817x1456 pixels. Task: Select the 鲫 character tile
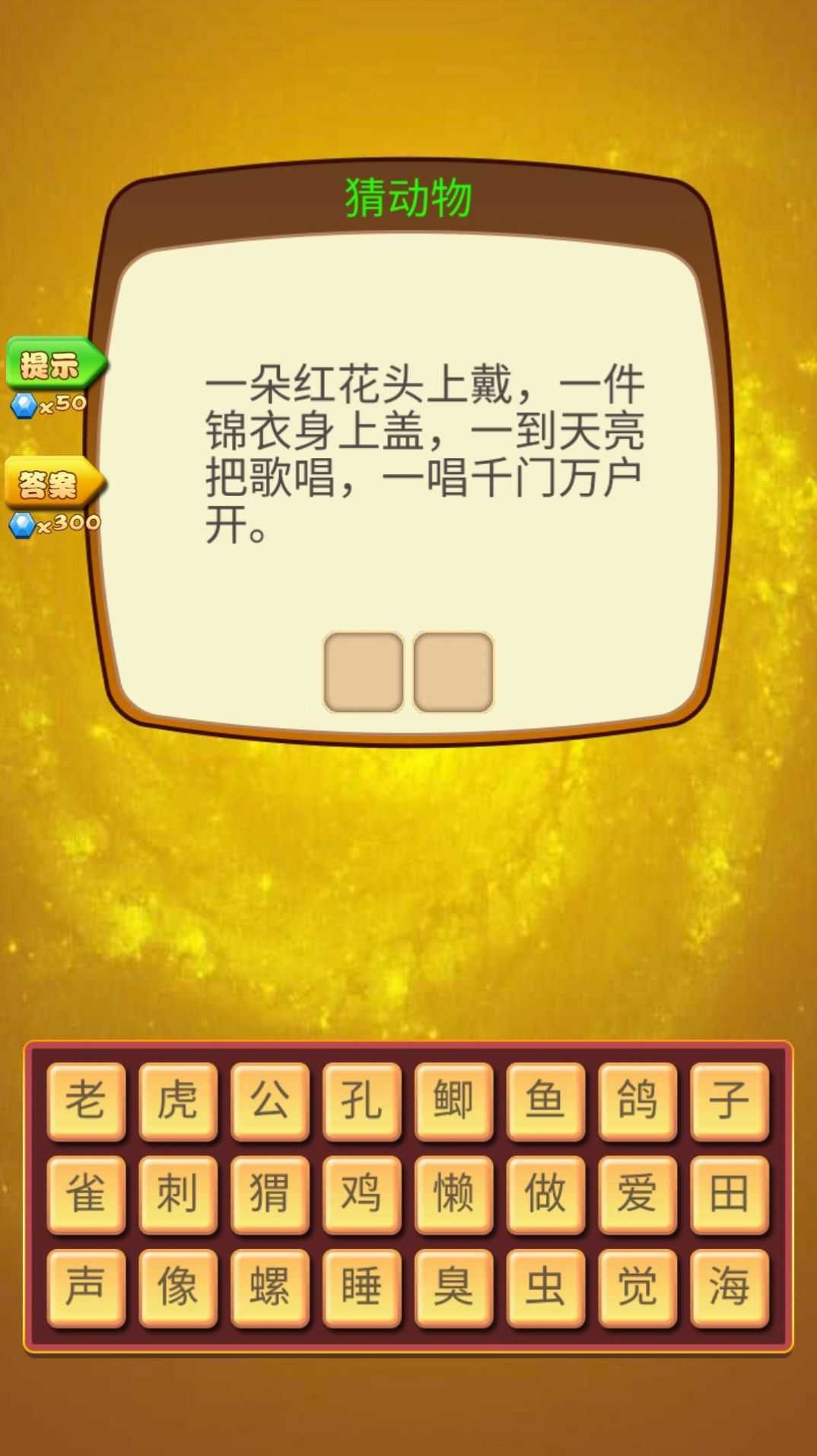(x=454, y=1100)
